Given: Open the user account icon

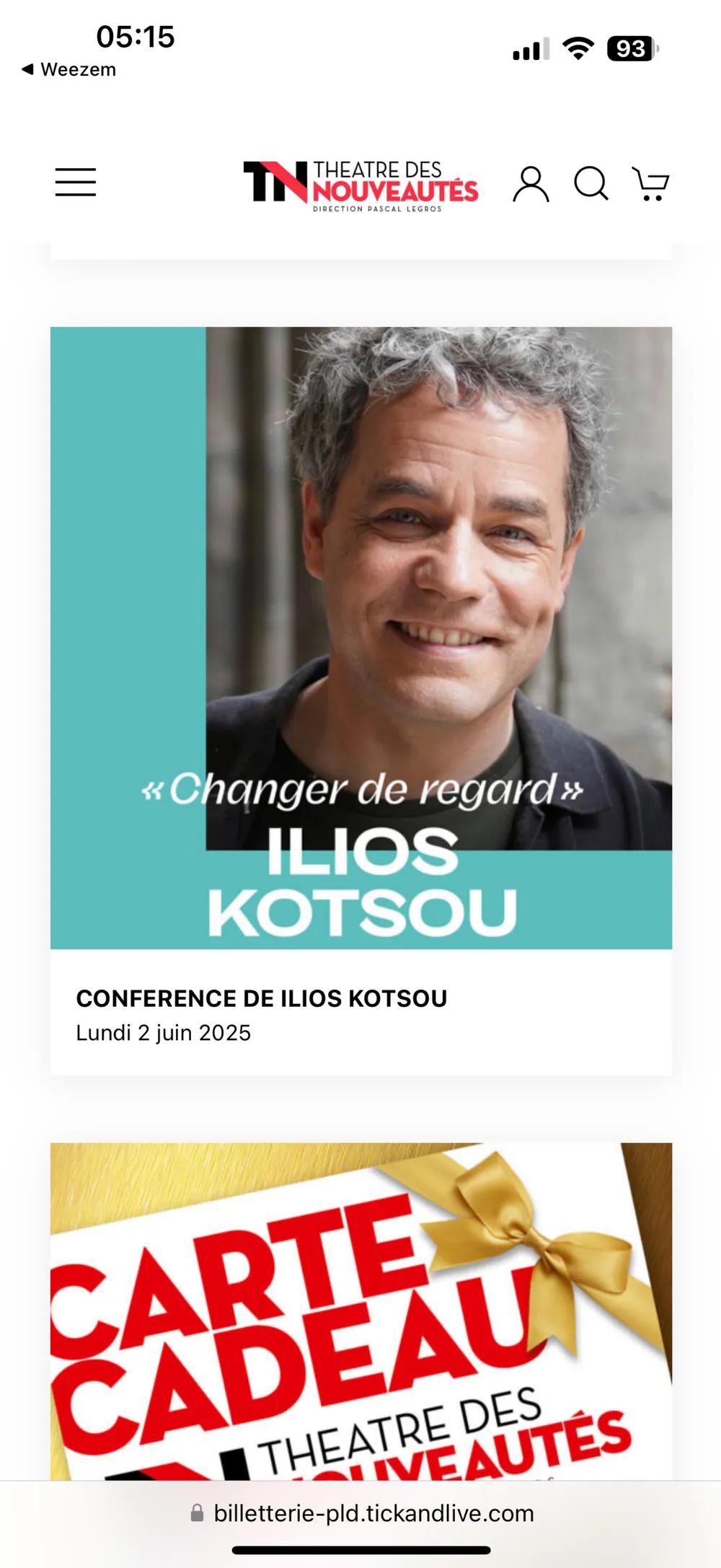Looking at the screenshot, I should 531,184.
